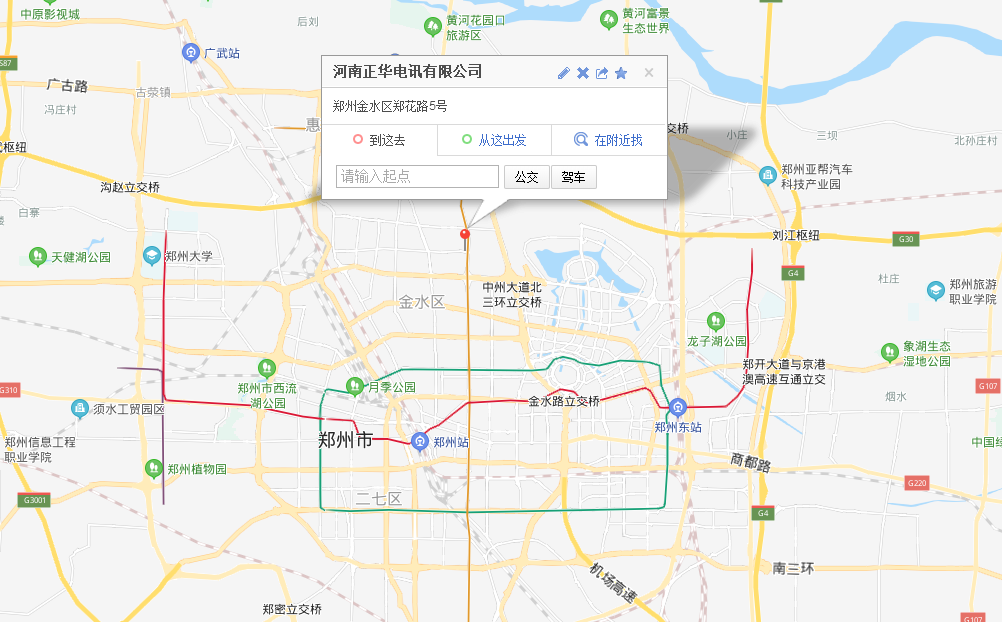Screen dimensions: 1002x622
Task: Open 郑州东站 station marker on map
Action: [678, 408]
